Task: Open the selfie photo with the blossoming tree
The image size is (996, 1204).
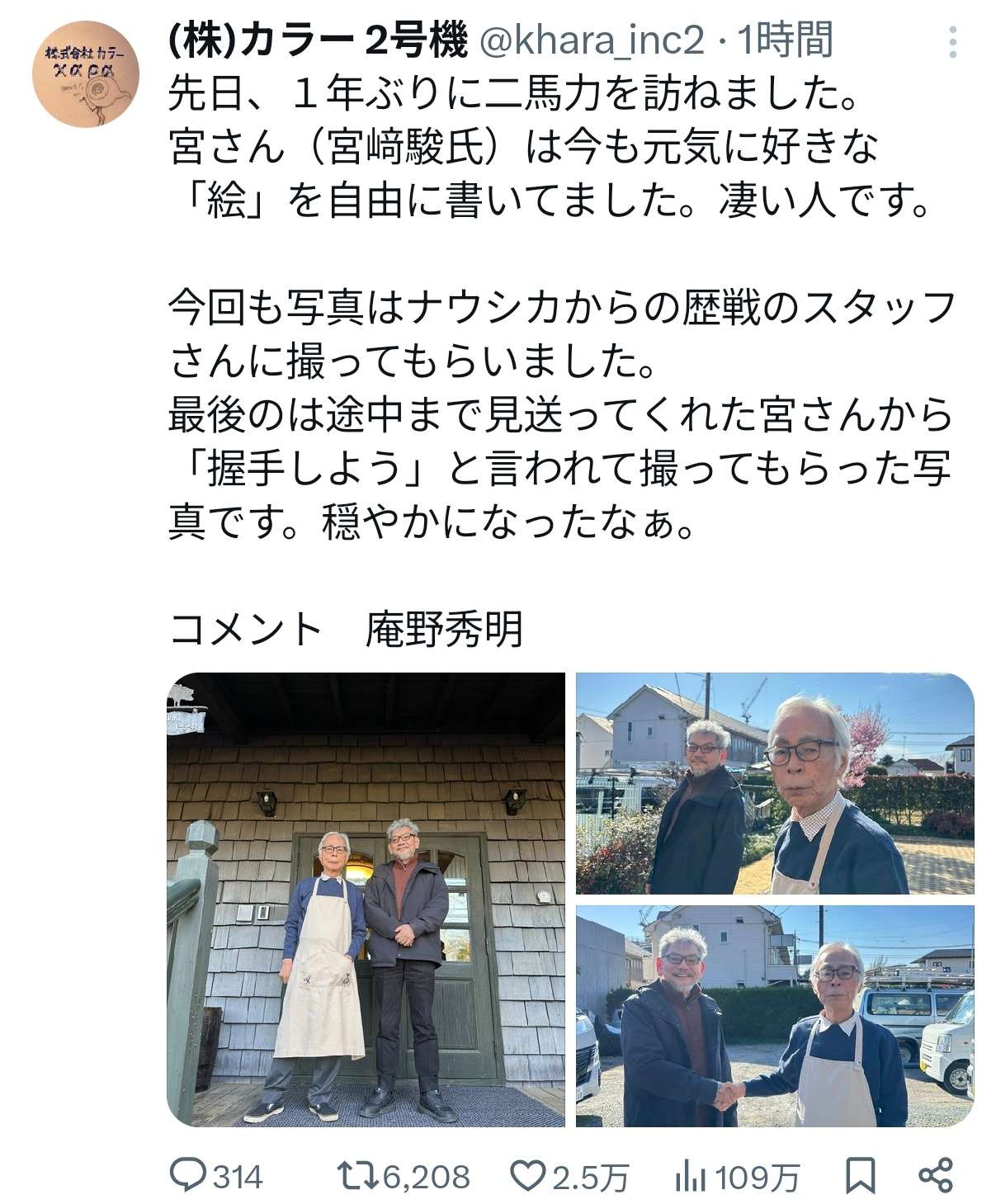Action: tap(774, 784)
